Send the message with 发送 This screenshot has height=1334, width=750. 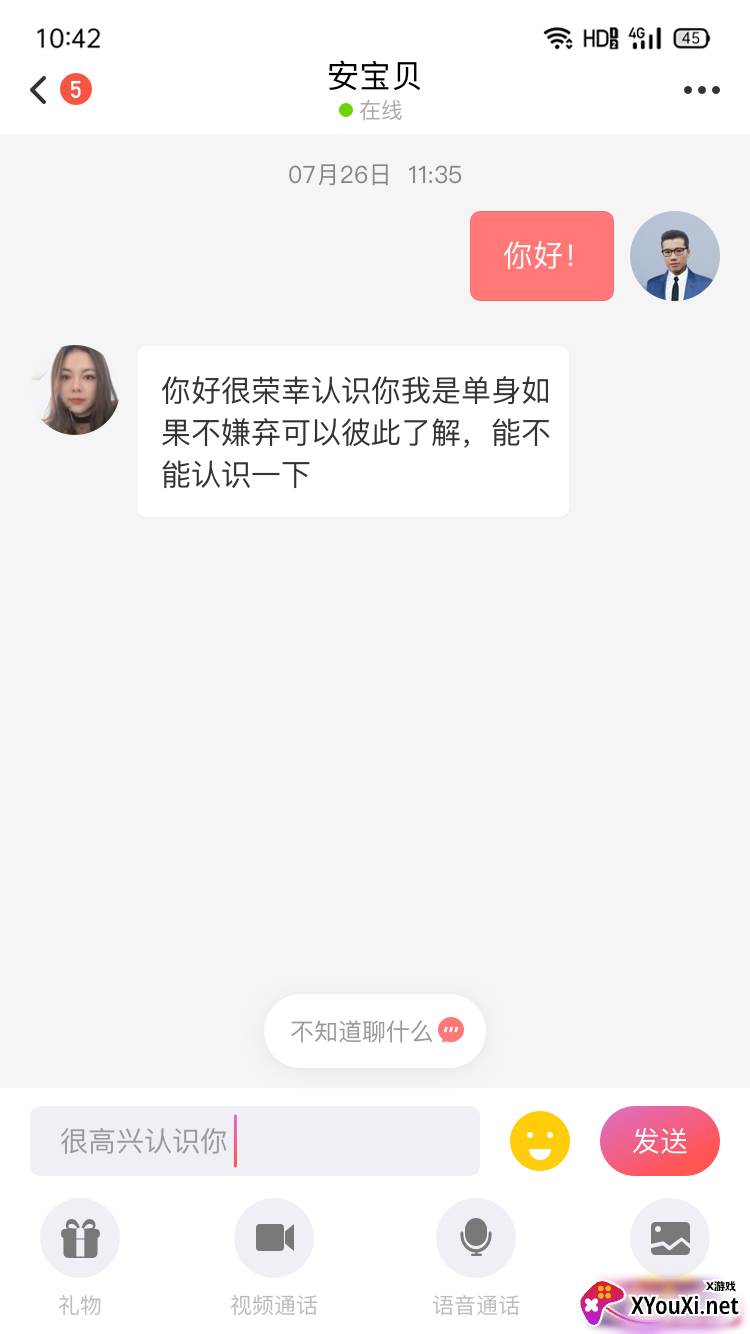tap(660, 1141)
